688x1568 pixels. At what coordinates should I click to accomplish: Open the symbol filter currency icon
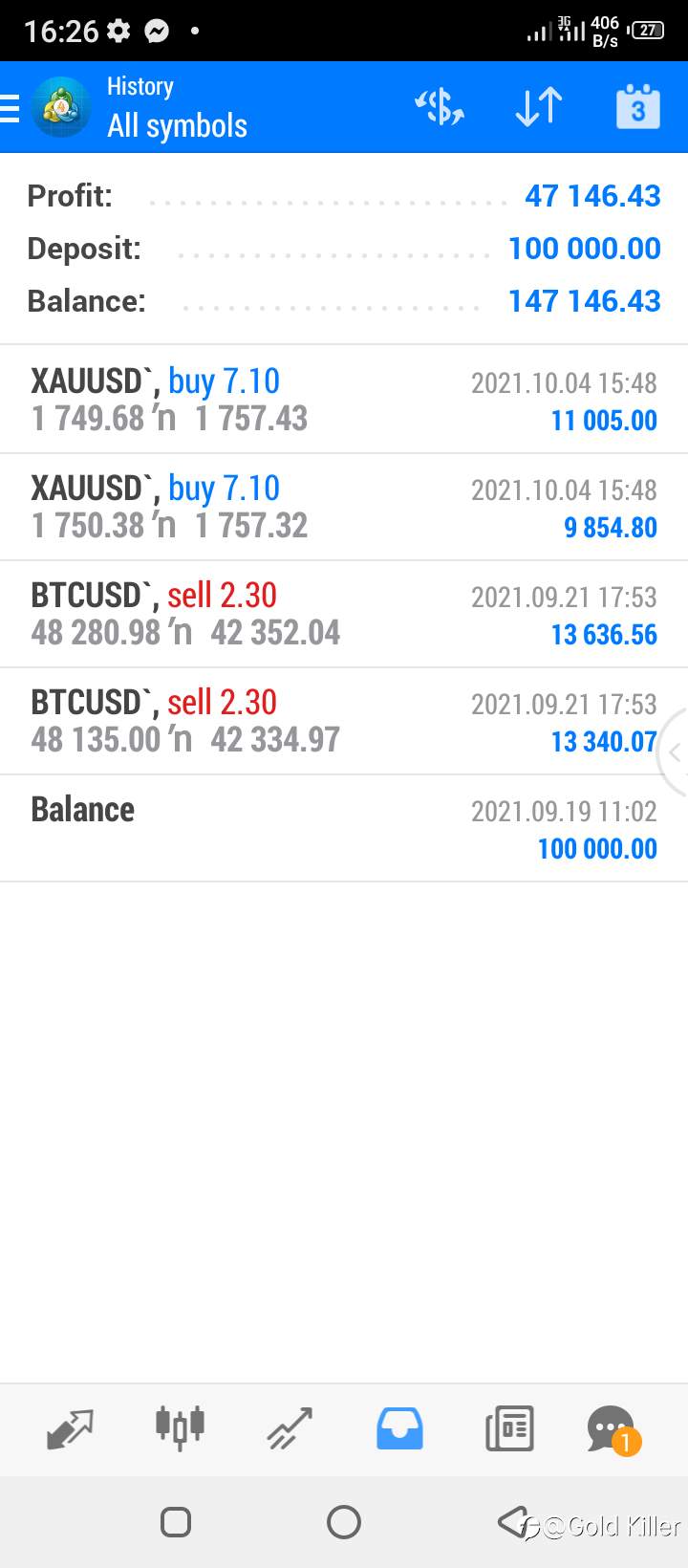coord(440,107)
